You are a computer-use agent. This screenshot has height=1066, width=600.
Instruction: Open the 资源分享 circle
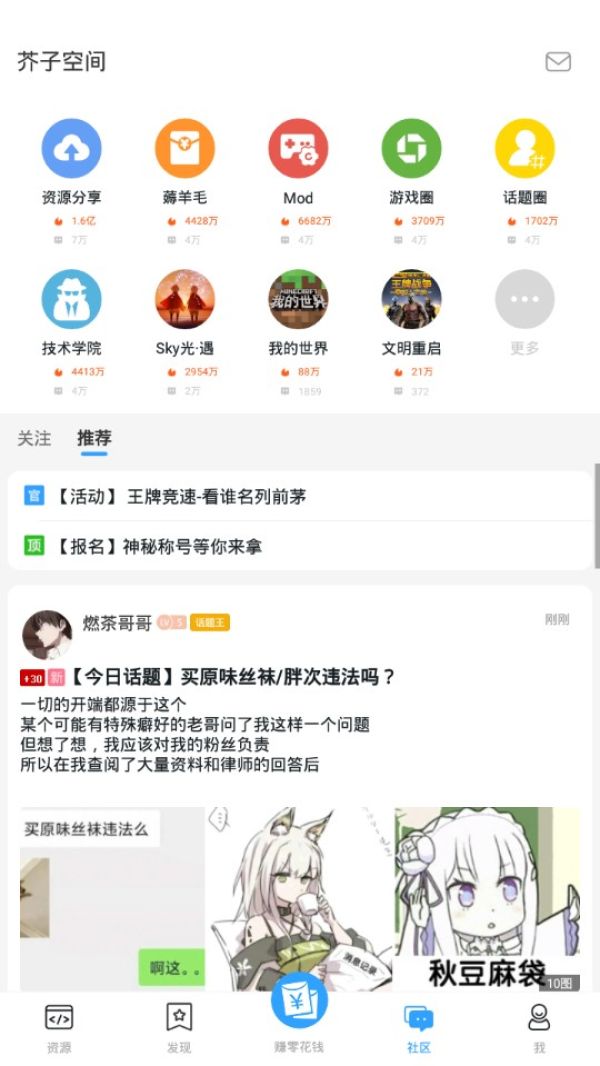tap(71, 148)
